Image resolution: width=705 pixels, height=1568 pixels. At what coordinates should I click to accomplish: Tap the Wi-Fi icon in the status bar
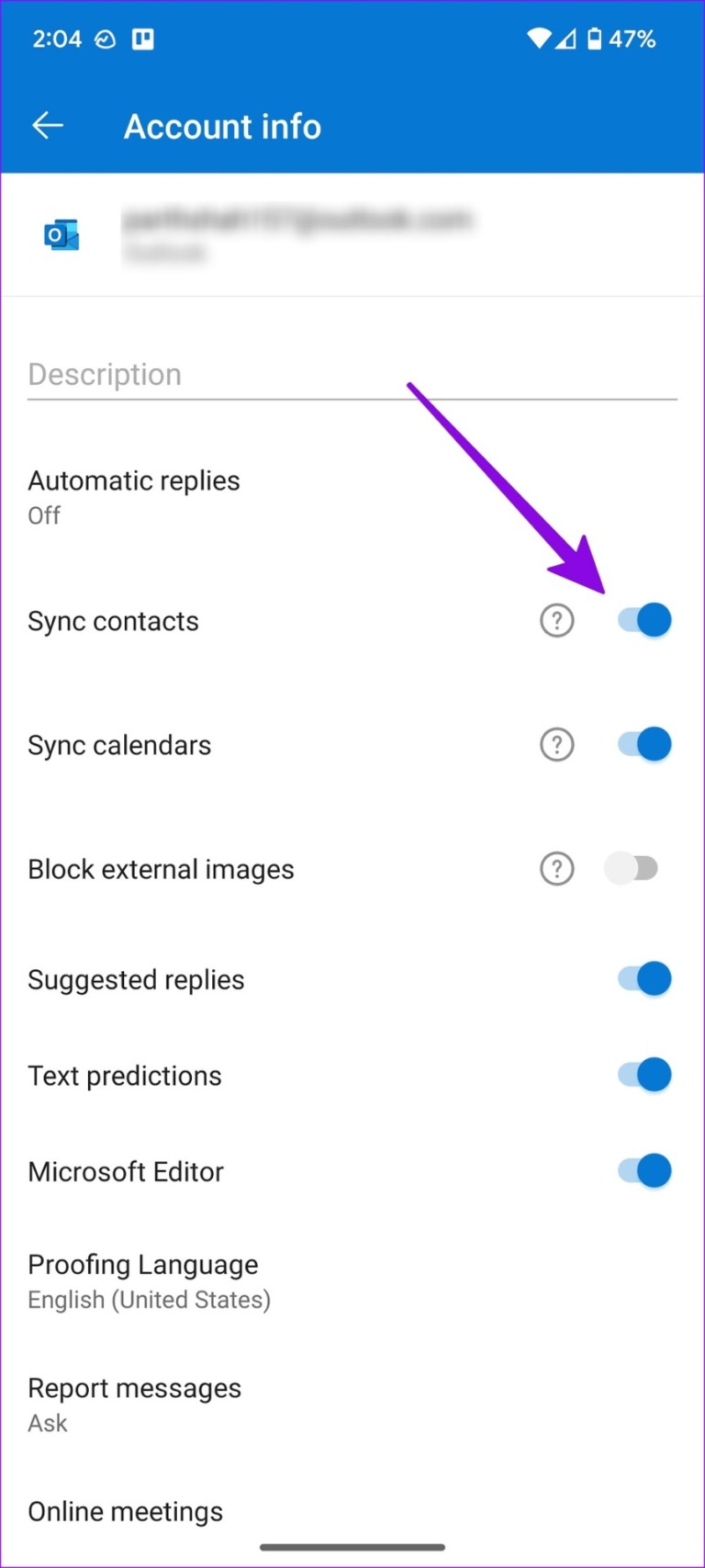point(537,39)
